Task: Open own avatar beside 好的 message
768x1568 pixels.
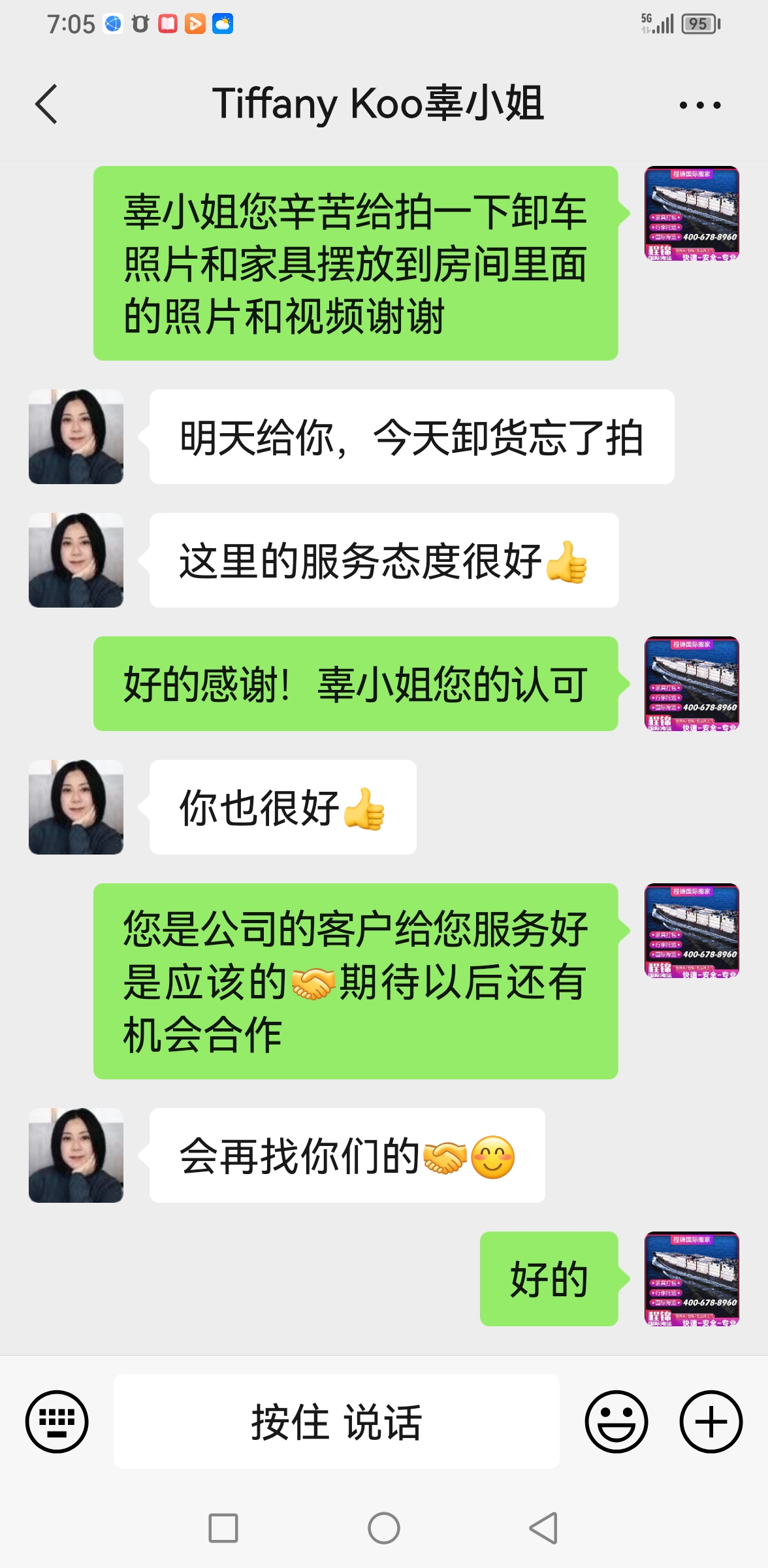Action: 692,1278
